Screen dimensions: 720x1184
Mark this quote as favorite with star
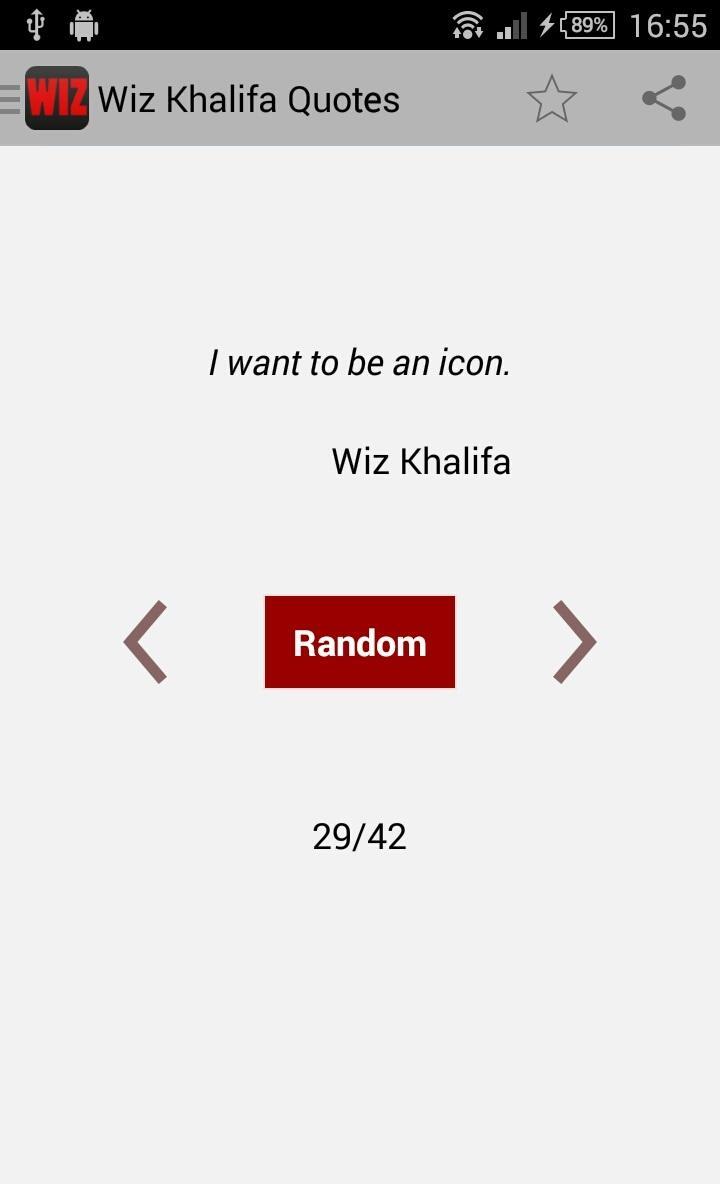tap(551, 99)
